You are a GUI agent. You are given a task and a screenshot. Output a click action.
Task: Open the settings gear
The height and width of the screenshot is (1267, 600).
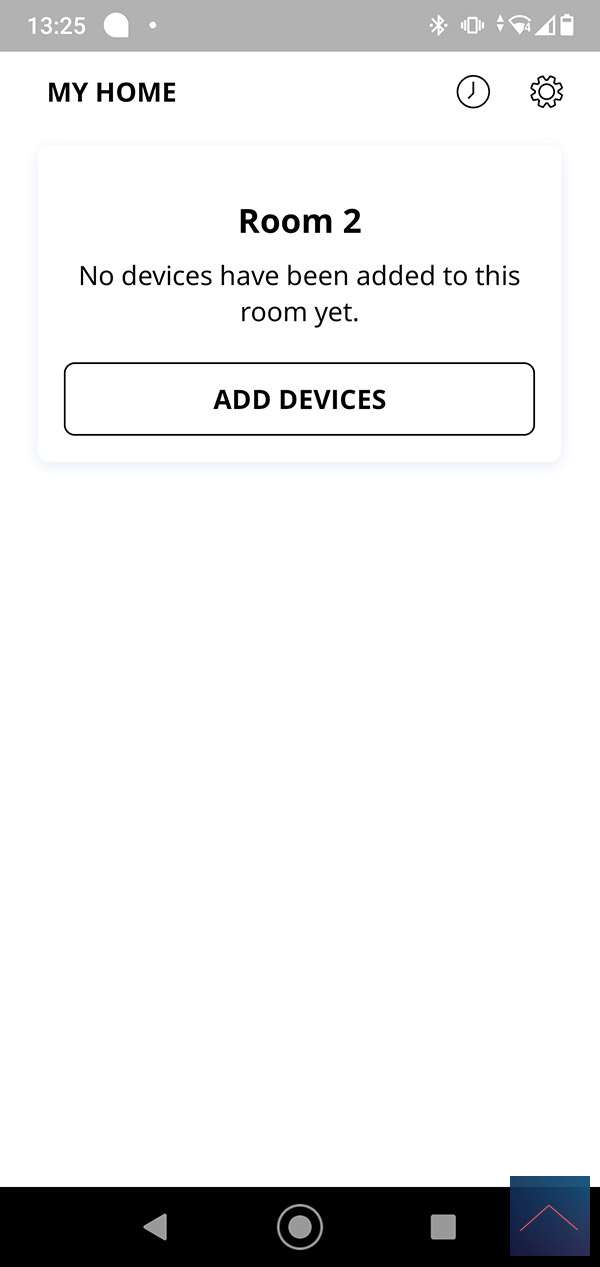546,93
